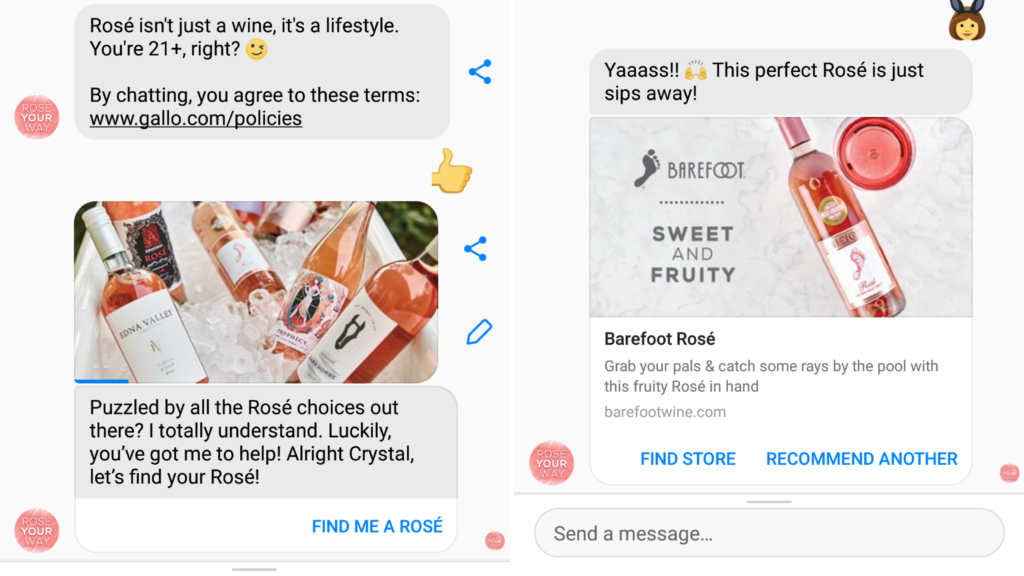Open the www.gallo.com/policies link
This screenshot has width=1024, height=576.
pyautogui.click(x=196, y=119)
